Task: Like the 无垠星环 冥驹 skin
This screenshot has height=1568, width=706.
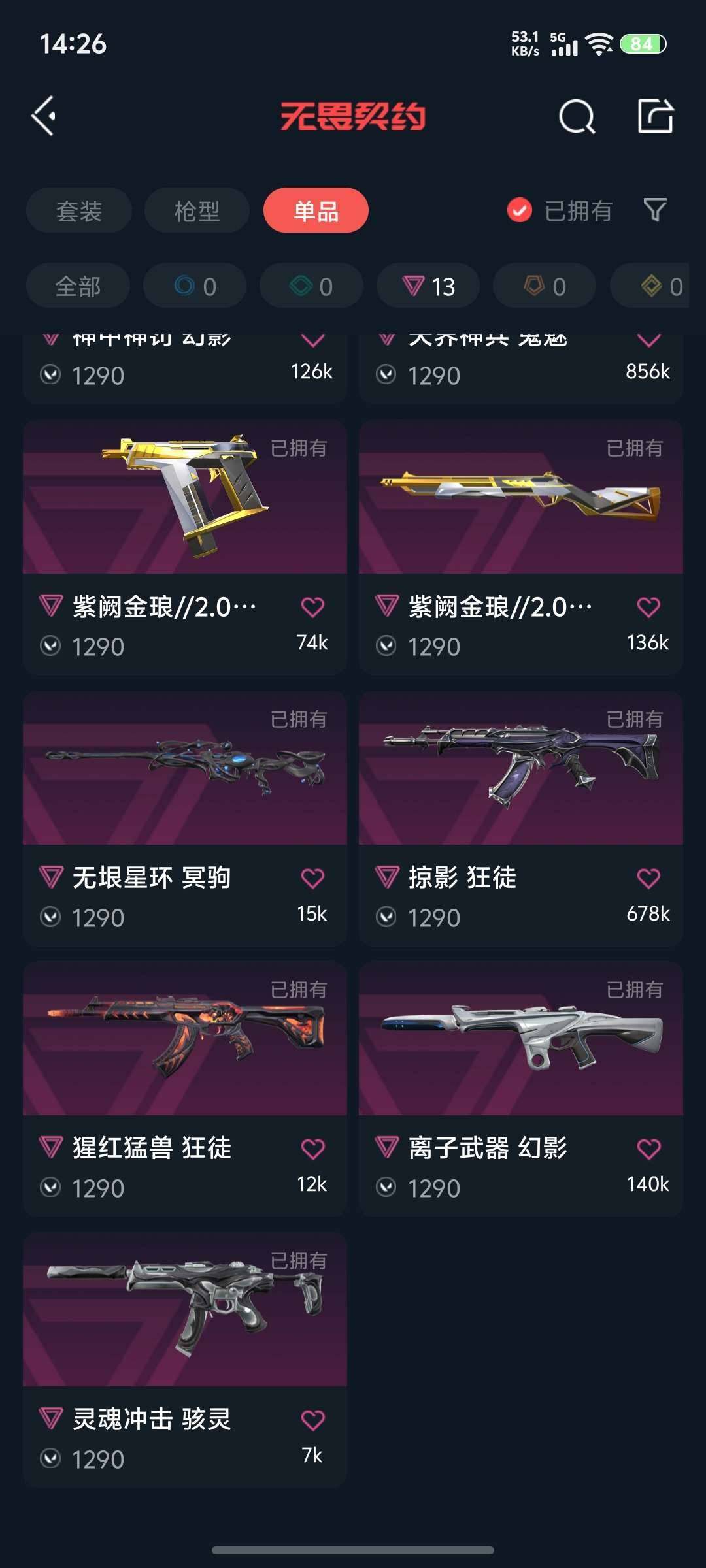Action: pyautogui.click(x=312, y=878)
